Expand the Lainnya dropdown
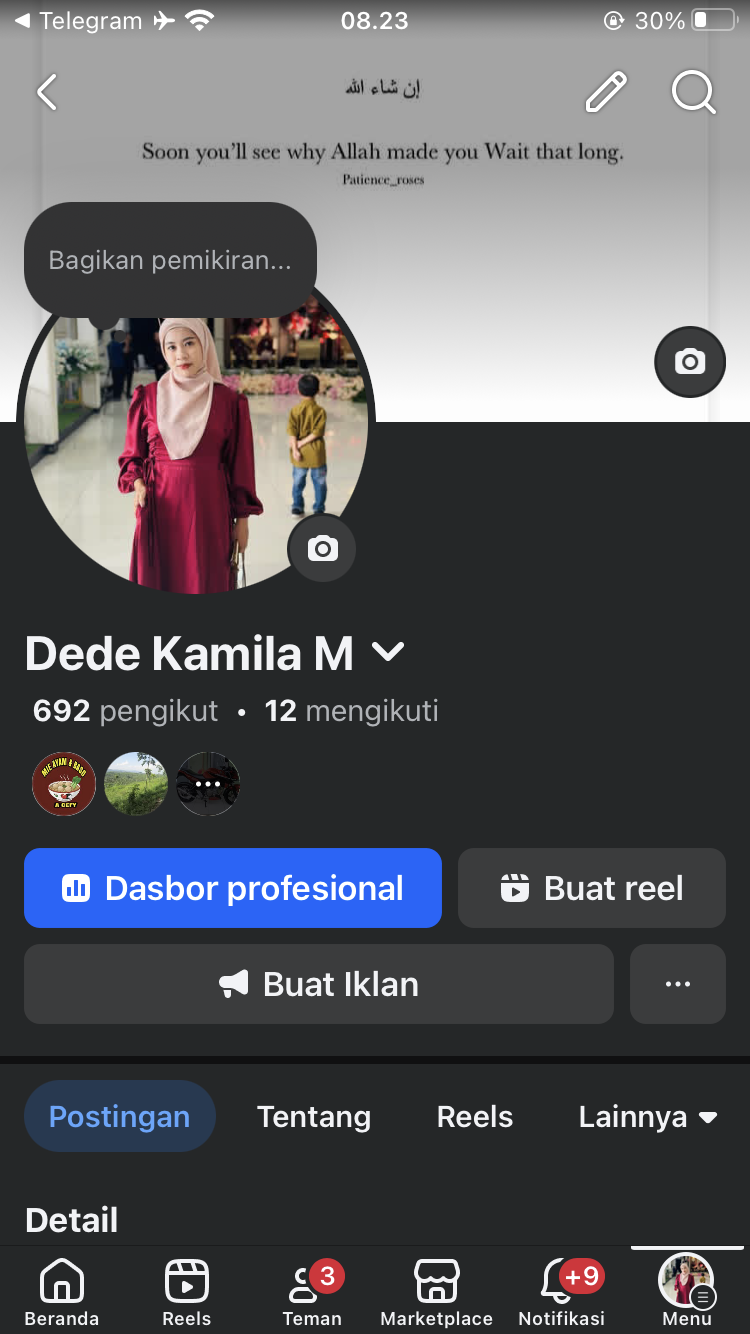The height and width of the screenshot is (1334, 750). 648,1117
